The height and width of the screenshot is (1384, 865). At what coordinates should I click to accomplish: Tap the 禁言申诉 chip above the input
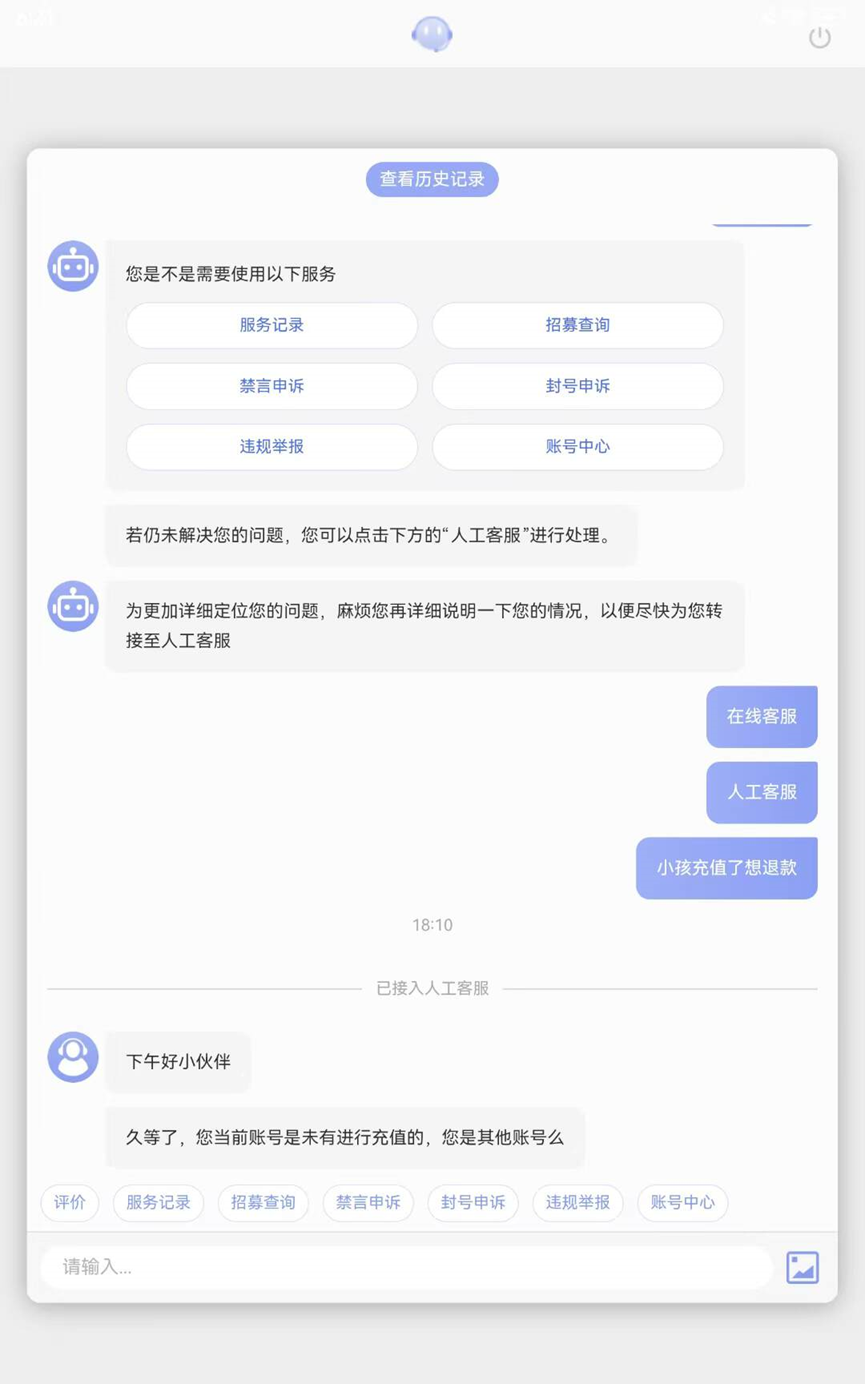click(x=368, y=1202)
